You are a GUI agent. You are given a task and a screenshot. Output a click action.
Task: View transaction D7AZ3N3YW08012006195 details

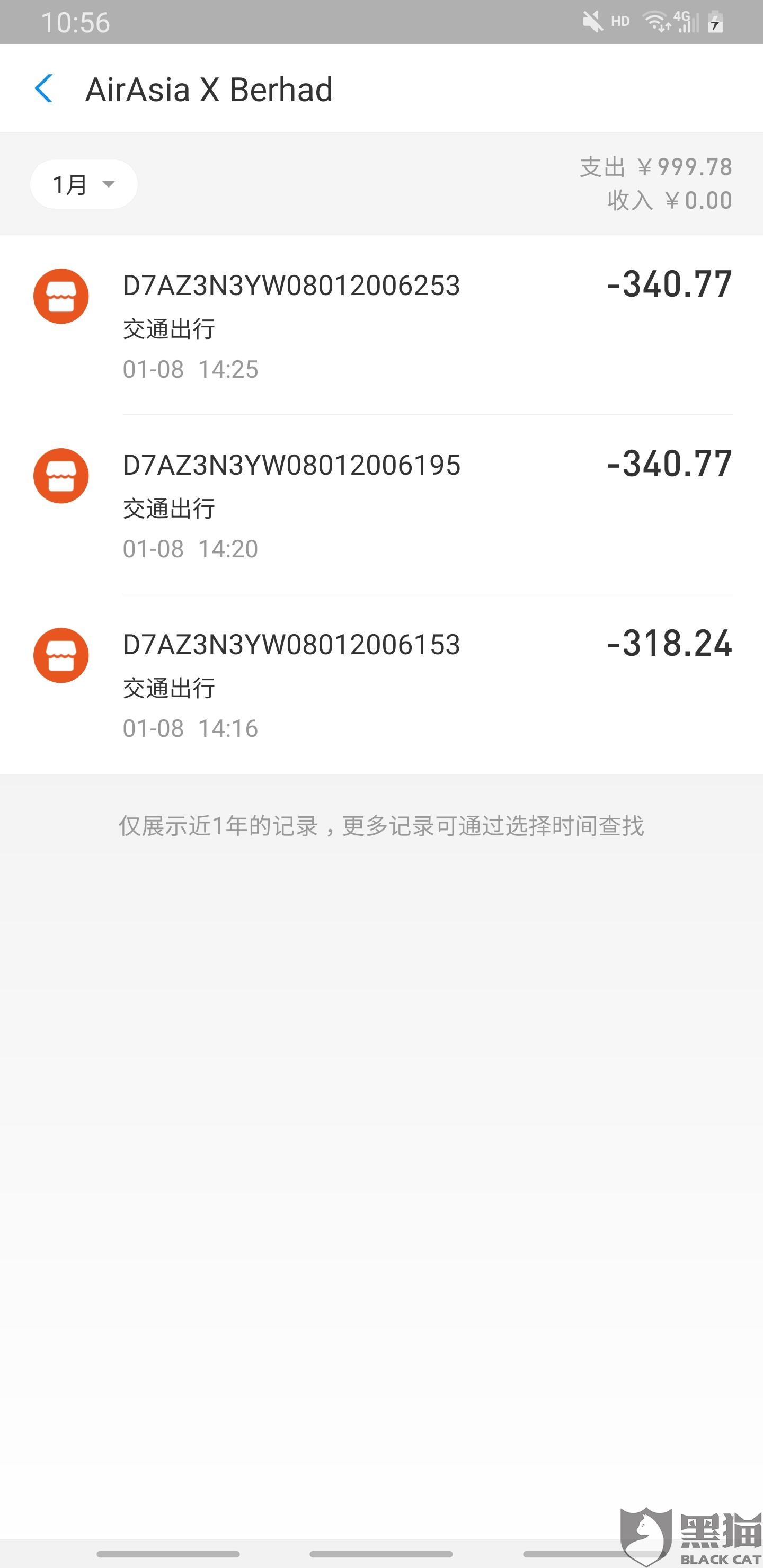pos(381,505)
